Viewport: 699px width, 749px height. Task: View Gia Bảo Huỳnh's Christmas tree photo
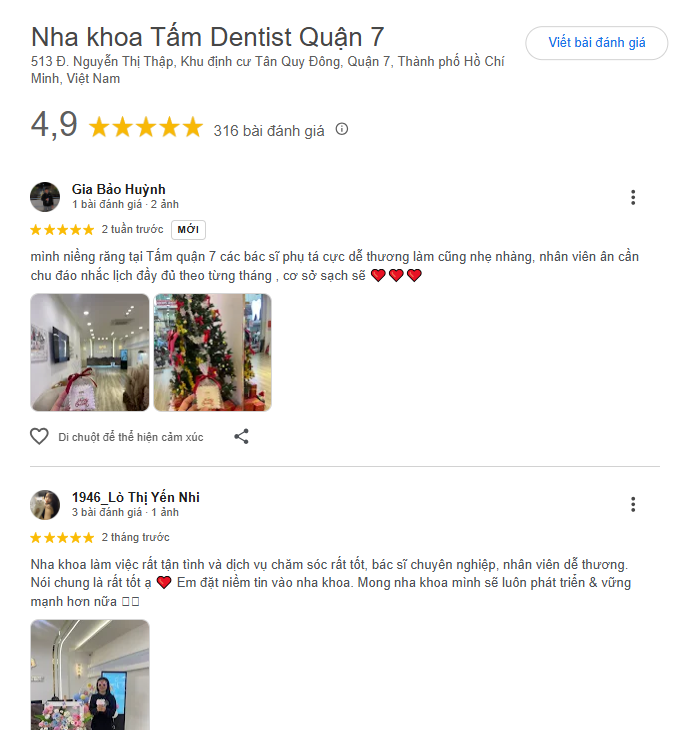pyautogui.click(x=212, y=352)
